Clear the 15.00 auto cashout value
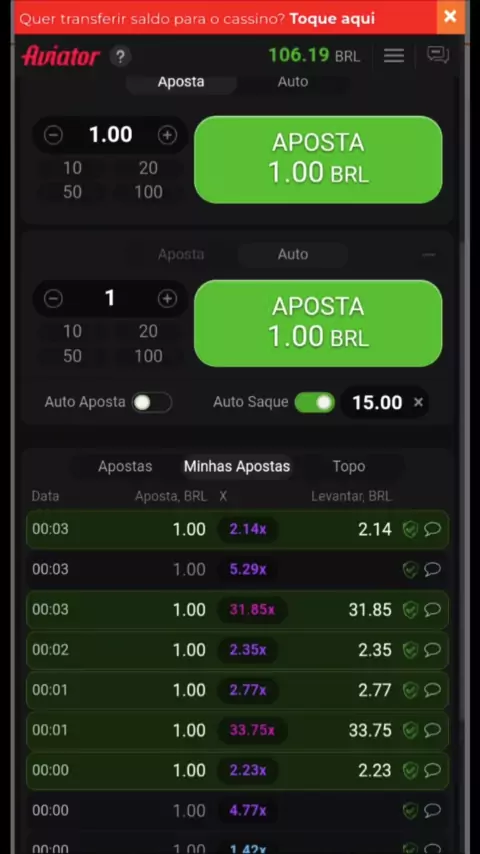 pos(418,402)
